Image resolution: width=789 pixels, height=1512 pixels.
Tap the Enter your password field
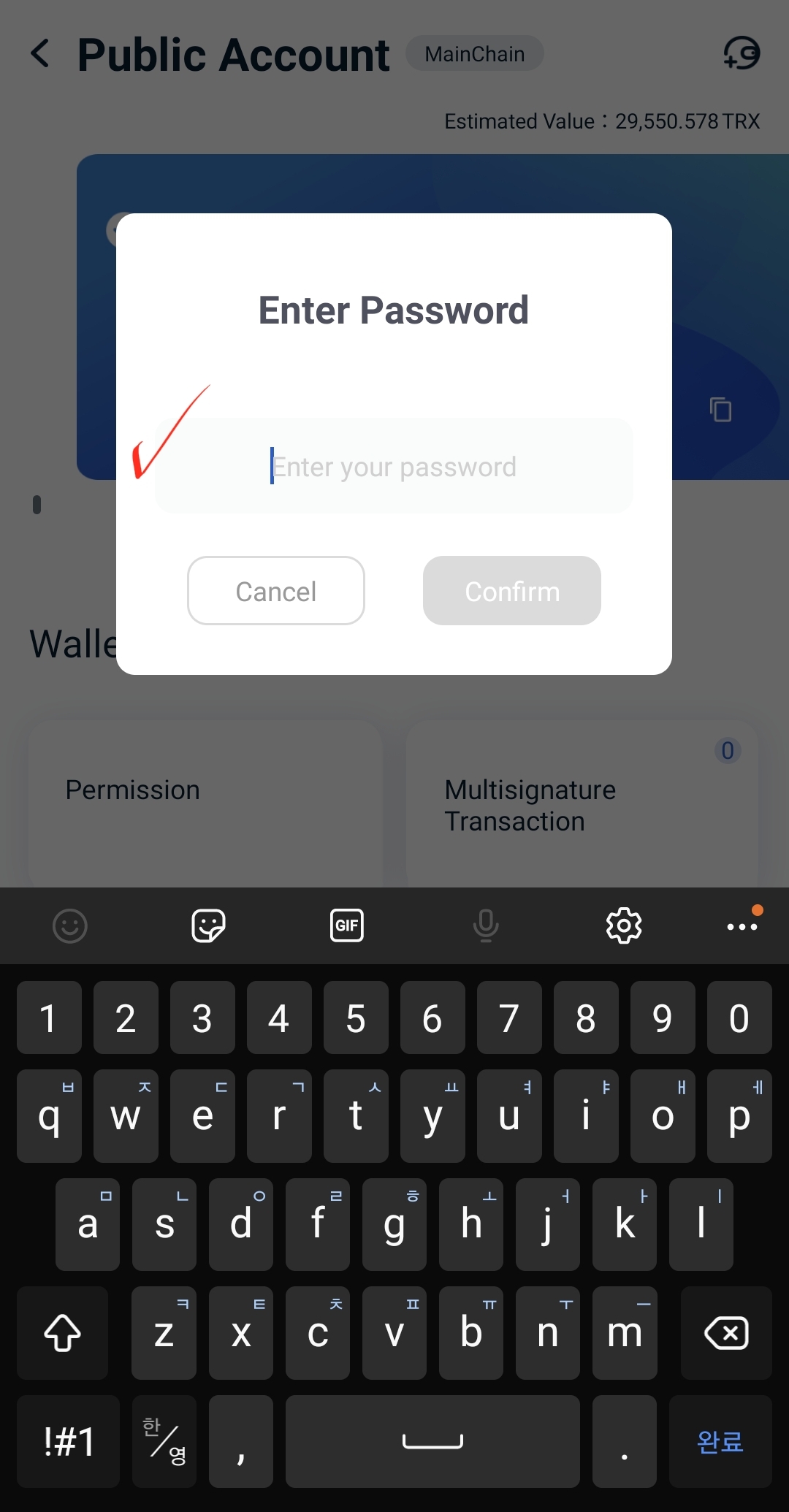[x=394, y=466]
